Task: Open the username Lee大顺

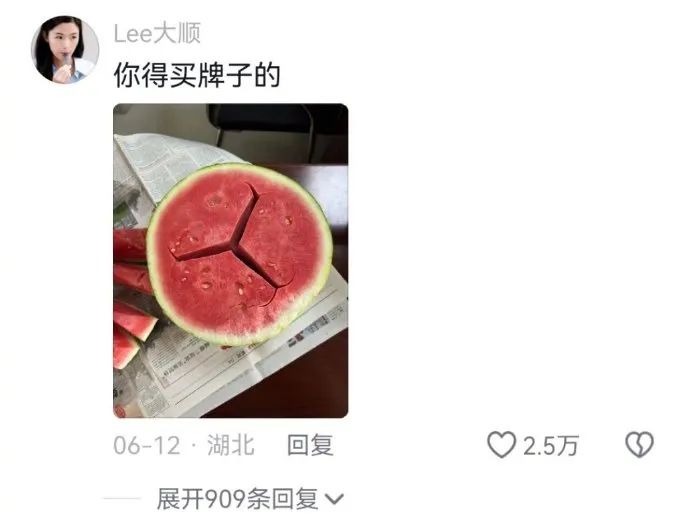Action: coord(157,33)
